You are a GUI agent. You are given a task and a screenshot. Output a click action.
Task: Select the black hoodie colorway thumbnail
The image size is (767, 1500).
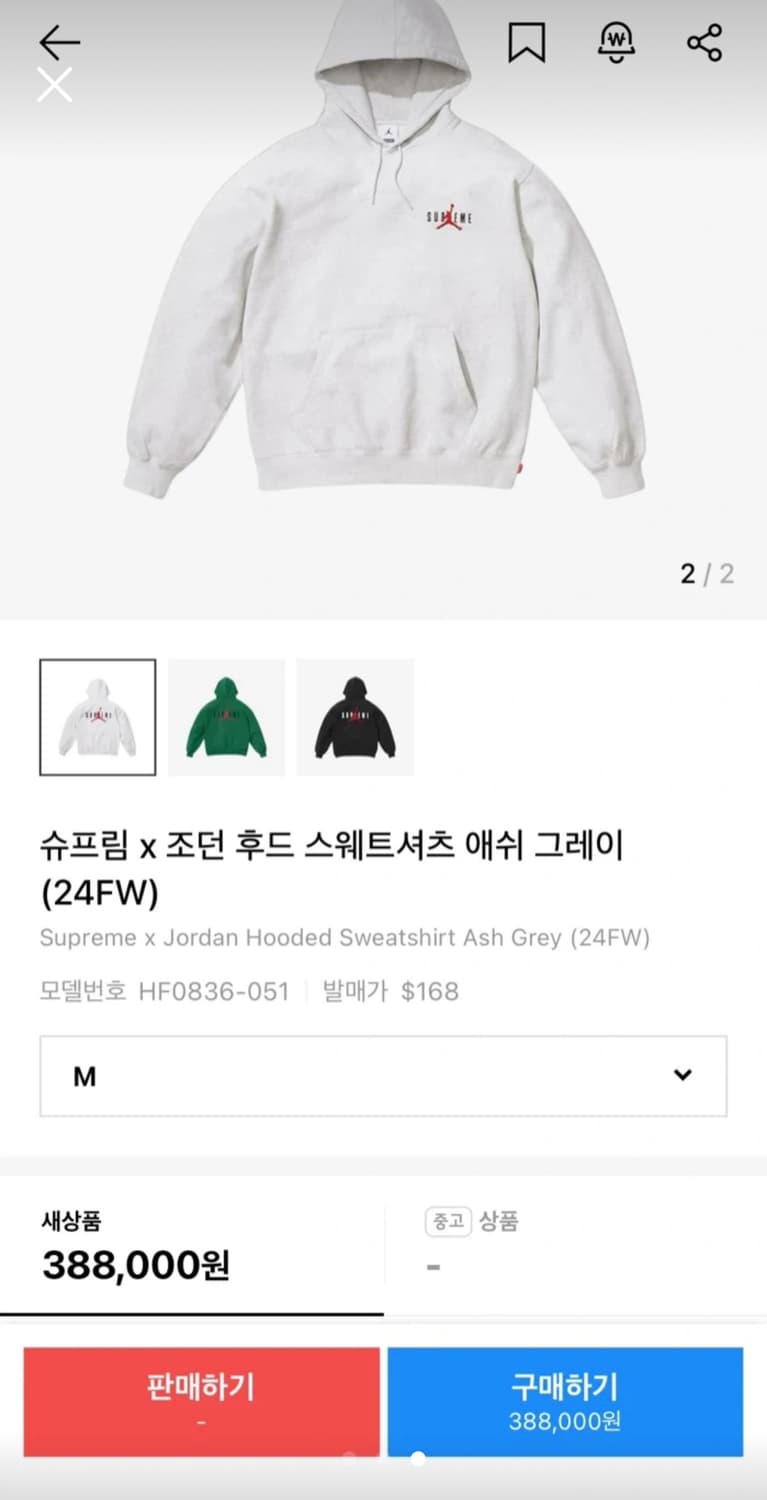(x=355, y=716)
